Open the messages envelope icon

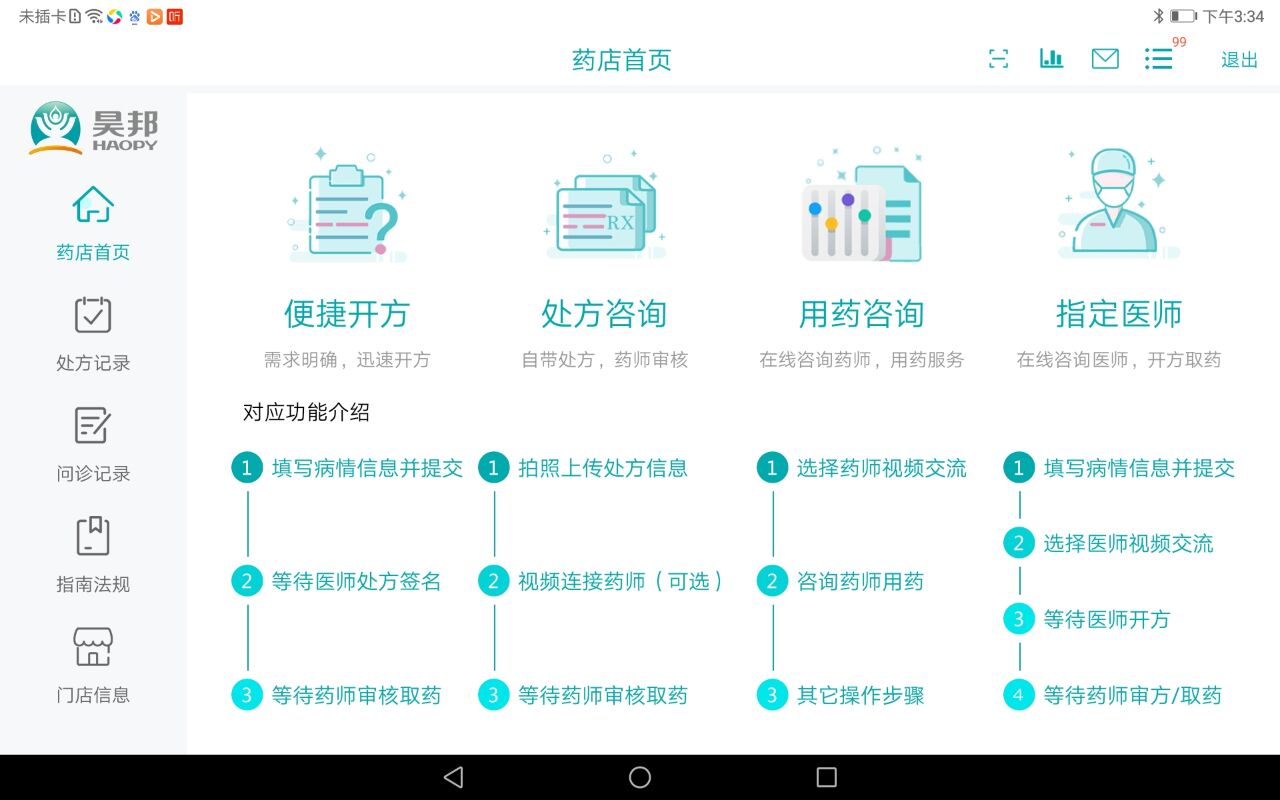pos(1105,59)
